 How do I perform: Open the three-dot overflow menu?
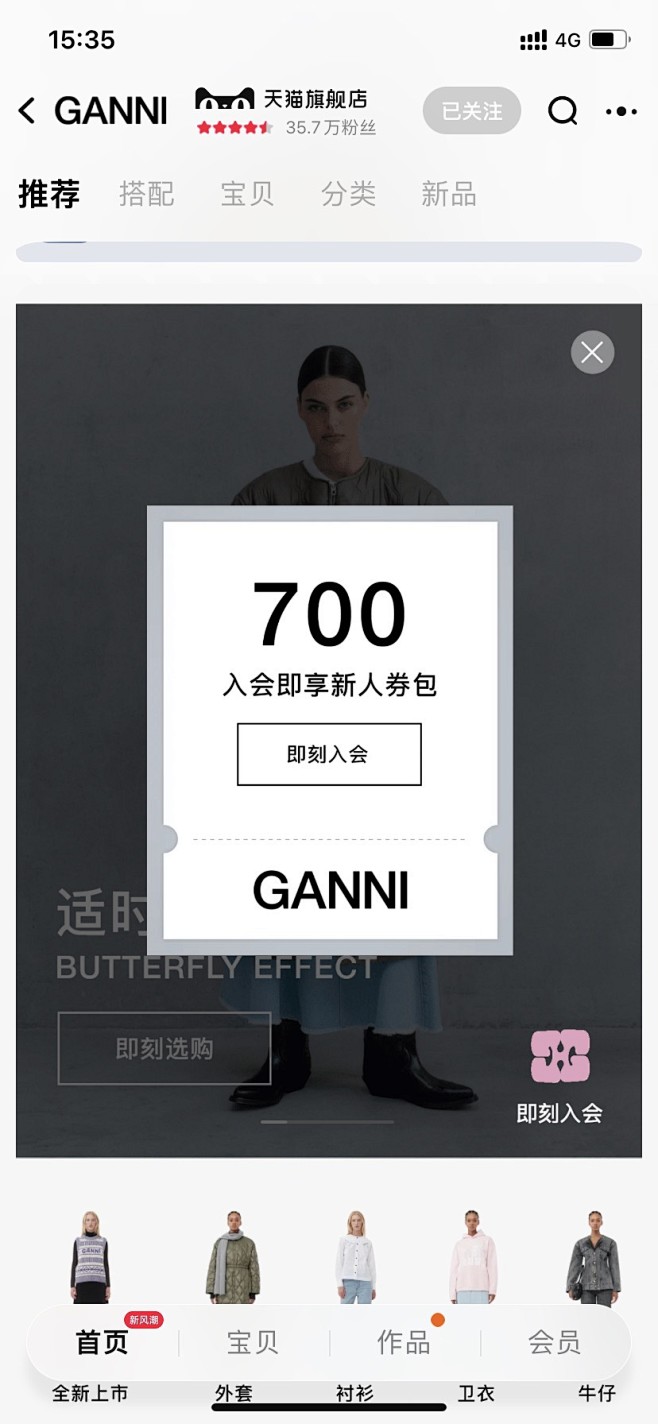(620, 111)
